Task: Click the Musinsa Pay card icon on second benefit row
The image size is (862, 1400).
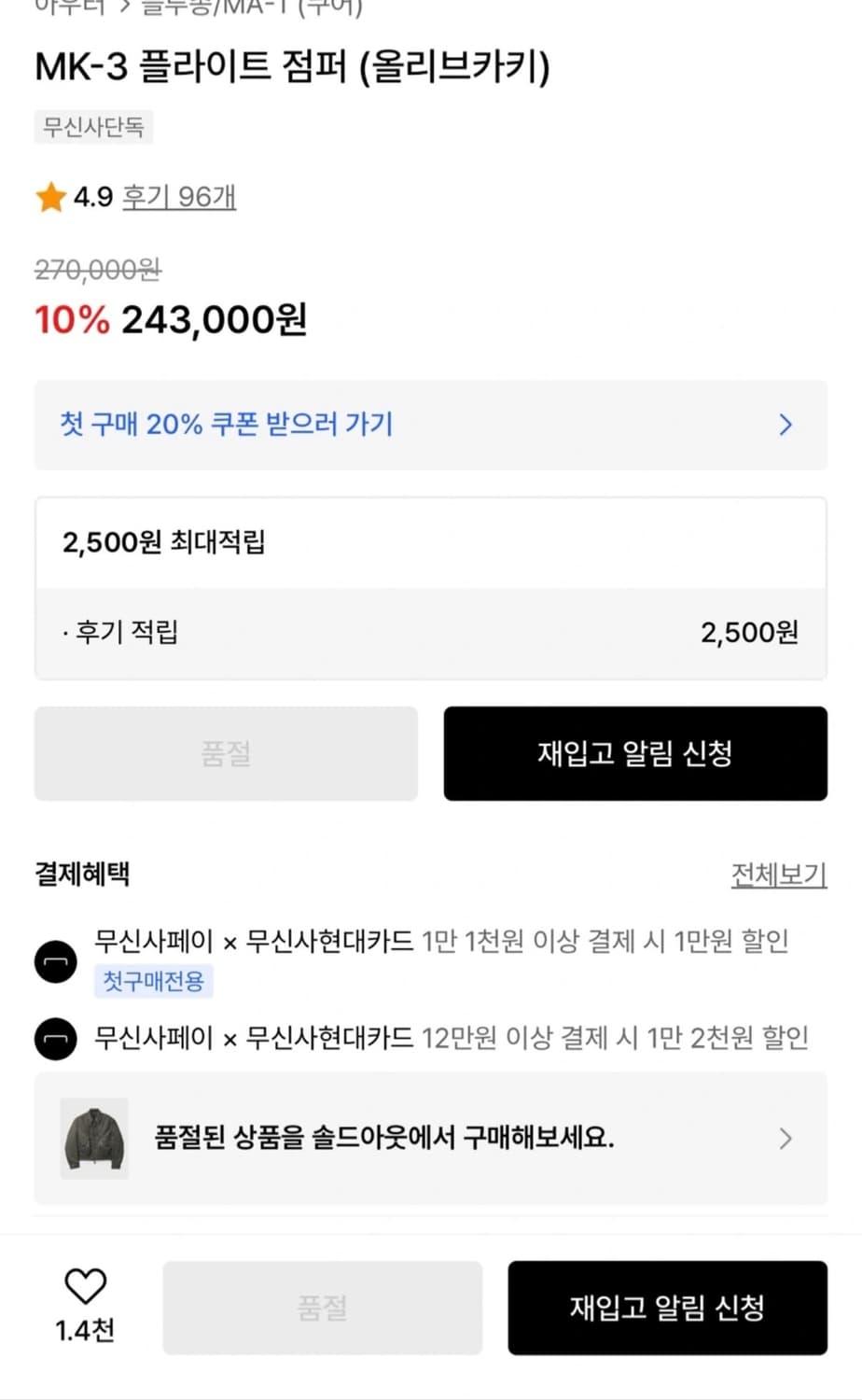Action: pyautogui.click(x=55, y=1039)
